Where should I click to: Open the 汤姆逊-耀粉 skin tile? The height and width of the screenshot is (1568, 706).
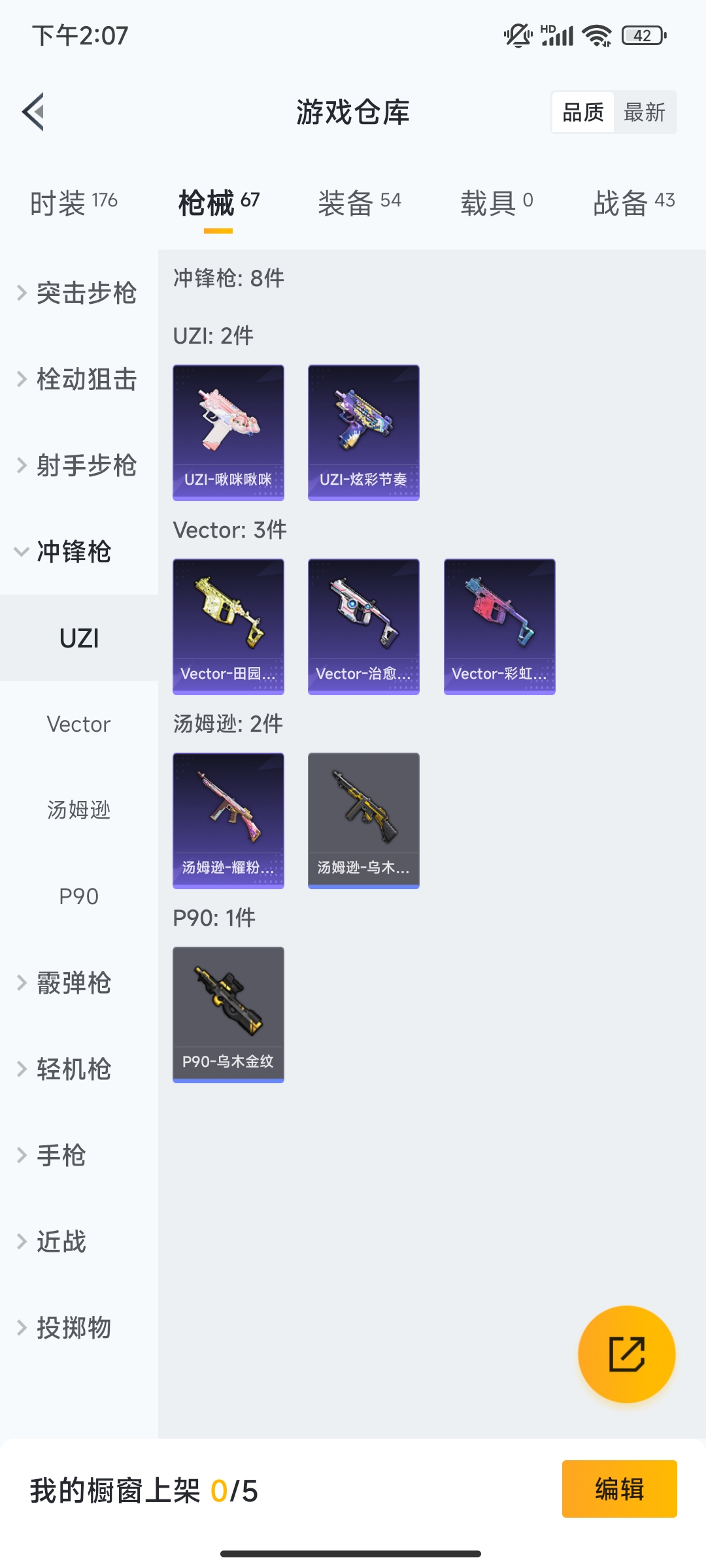click(228, 821)
